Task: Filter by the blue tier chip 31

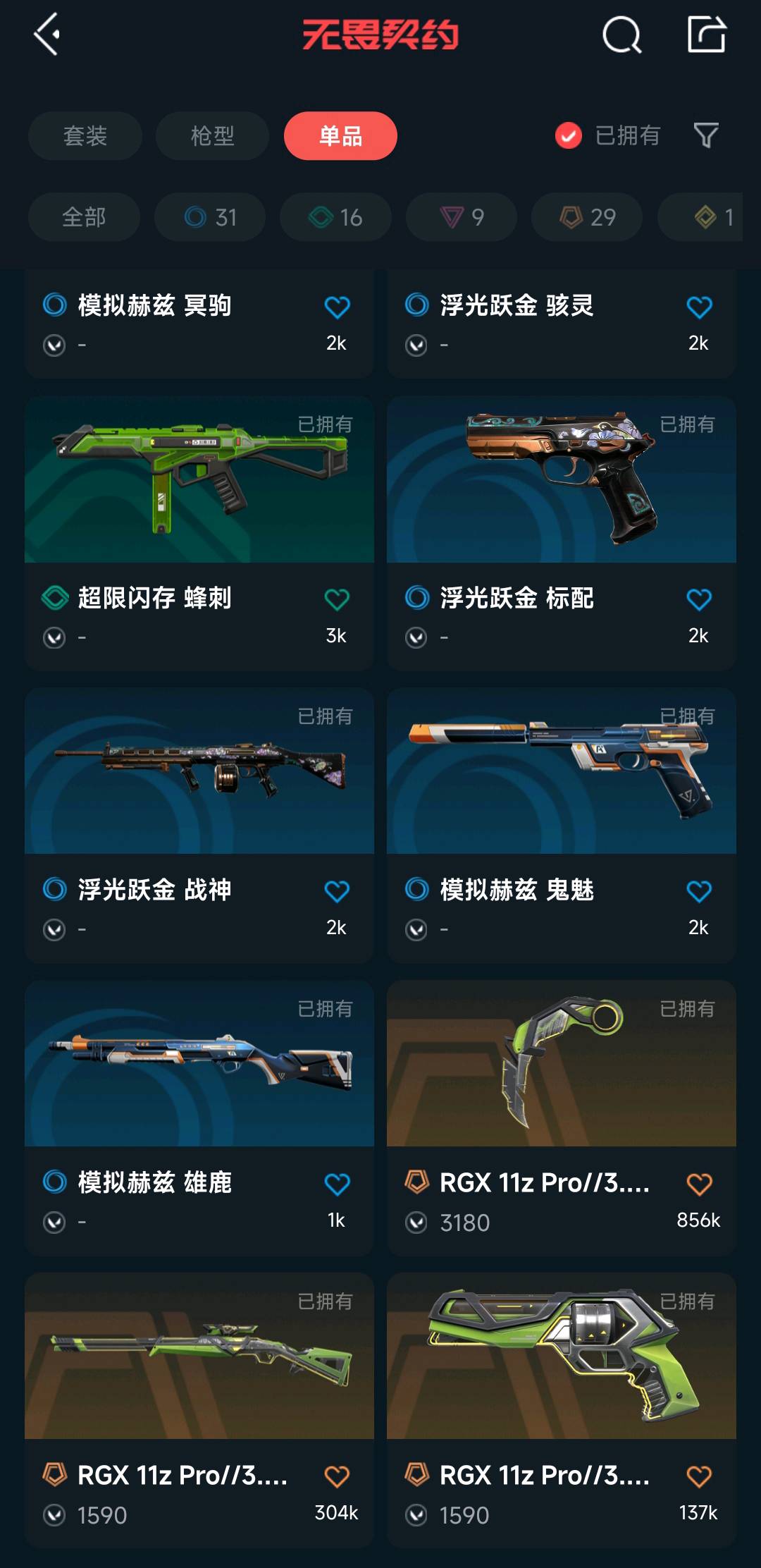Action: (210, 217)
